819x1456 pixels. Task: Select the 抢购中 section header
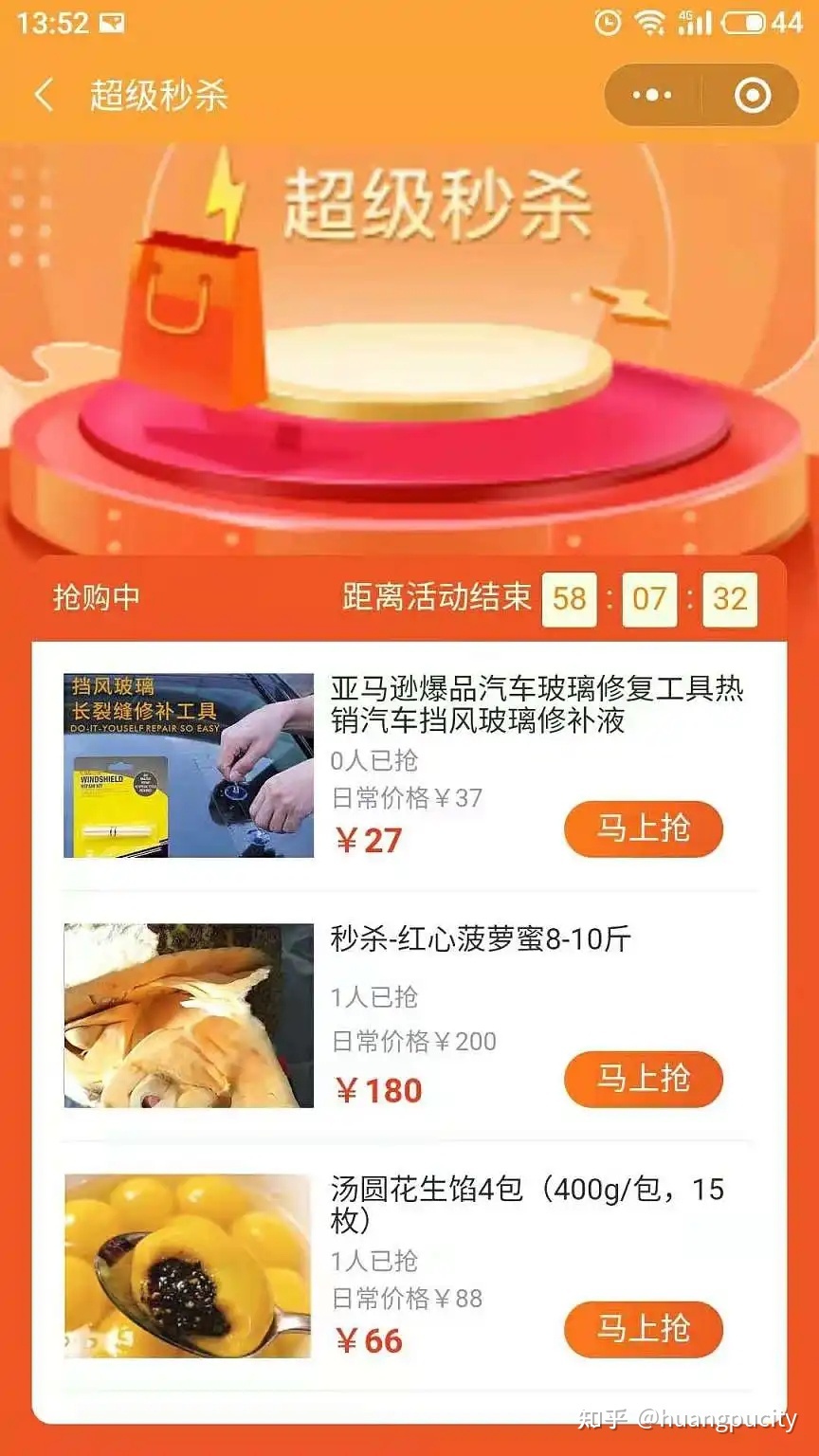point(95,598)
